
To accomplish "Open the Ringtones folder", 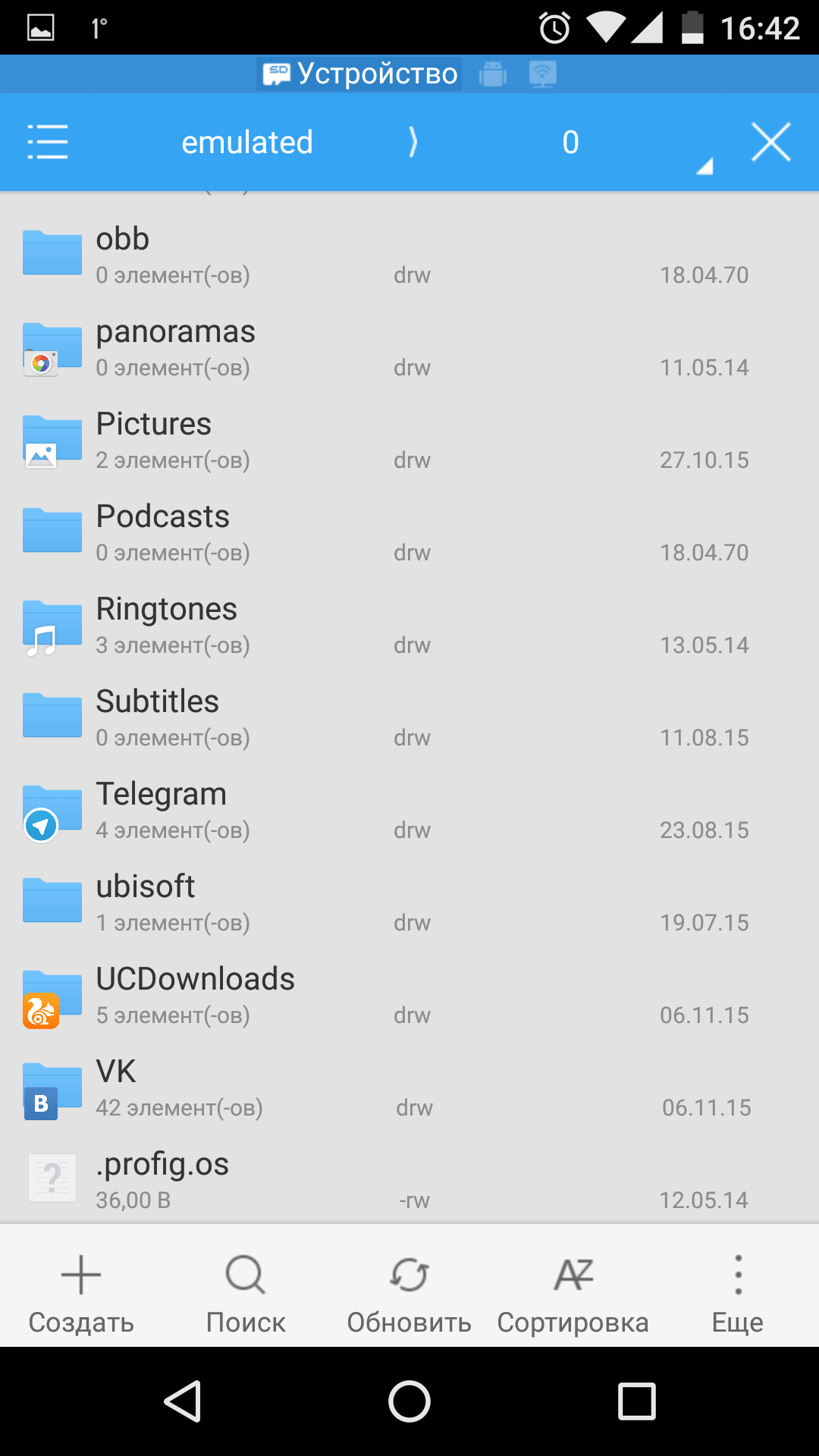I will coord(409,626).
